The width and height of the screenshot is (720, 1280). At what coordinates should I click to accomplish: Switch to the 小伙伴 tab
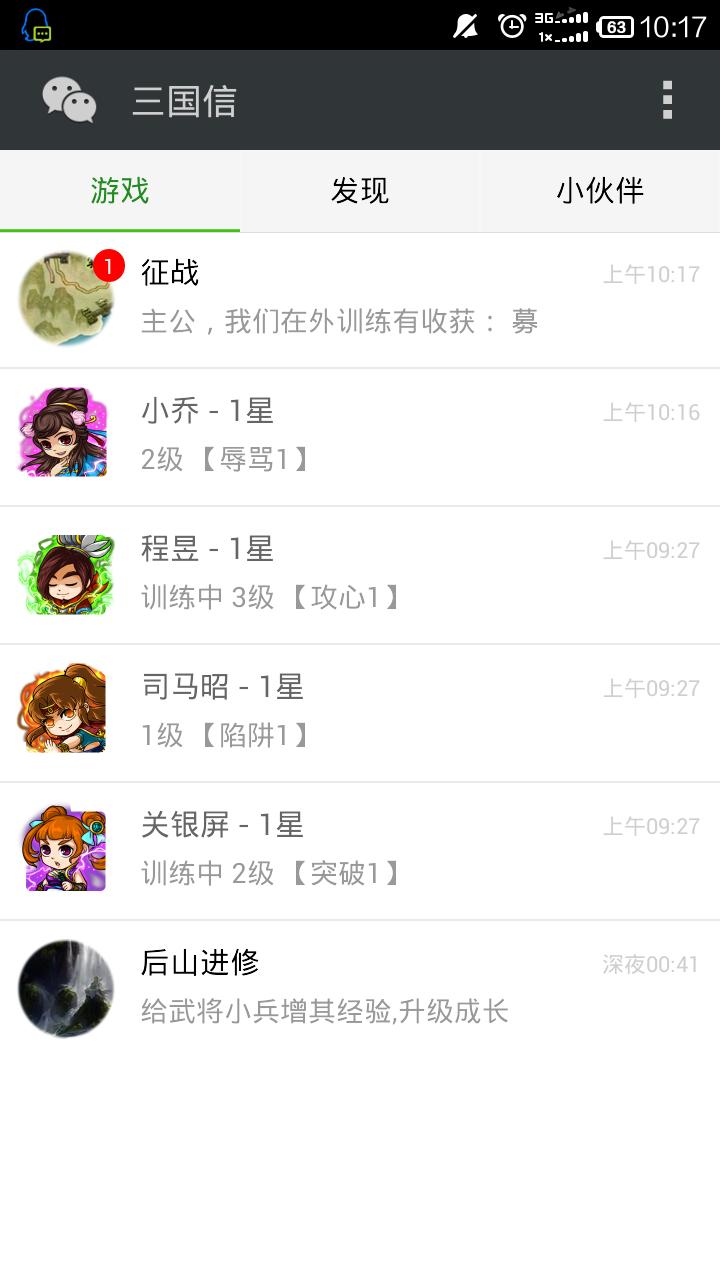[600, 190]
